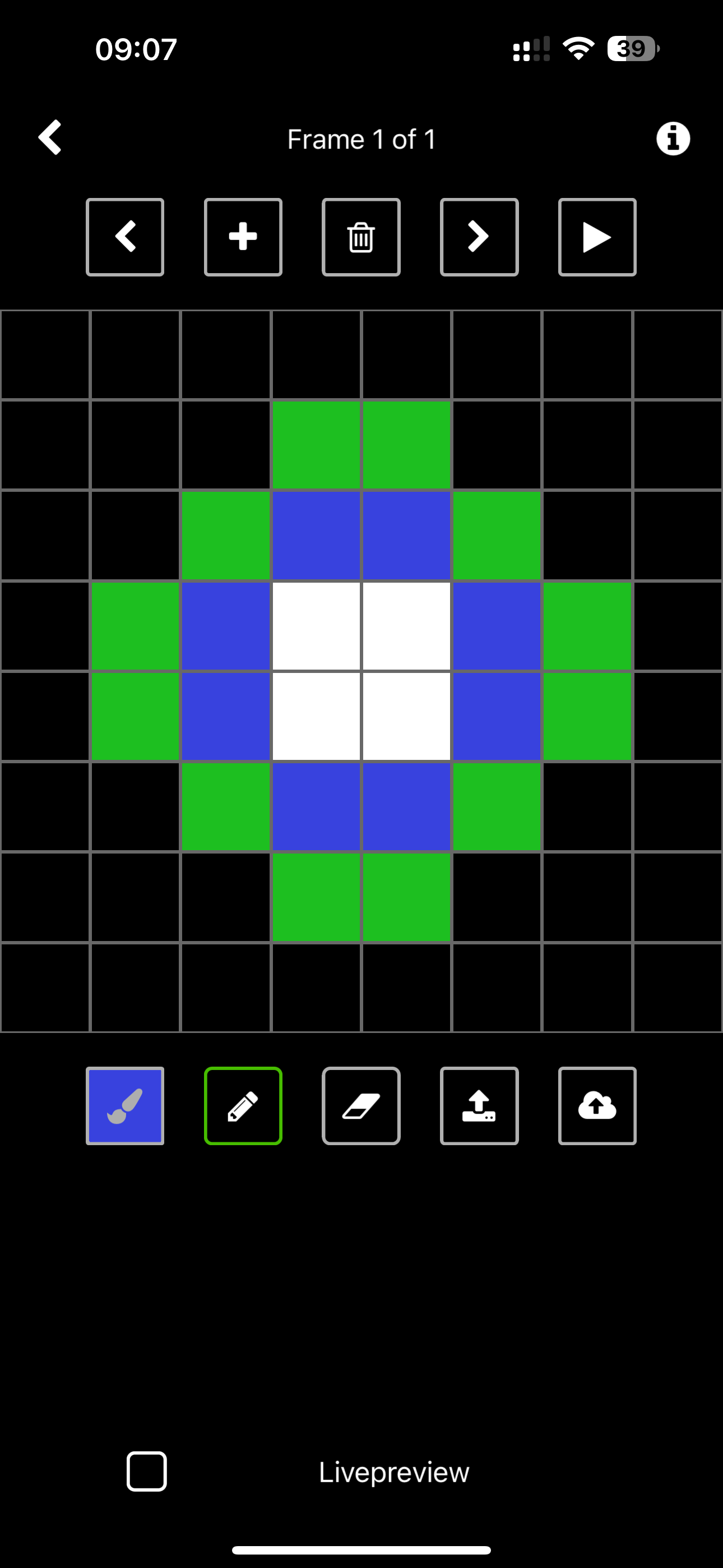Viewport: 723px width, 1568px height.
Task: Go to the previous frame
Action: pyautogui.click(x=125, y=237)
